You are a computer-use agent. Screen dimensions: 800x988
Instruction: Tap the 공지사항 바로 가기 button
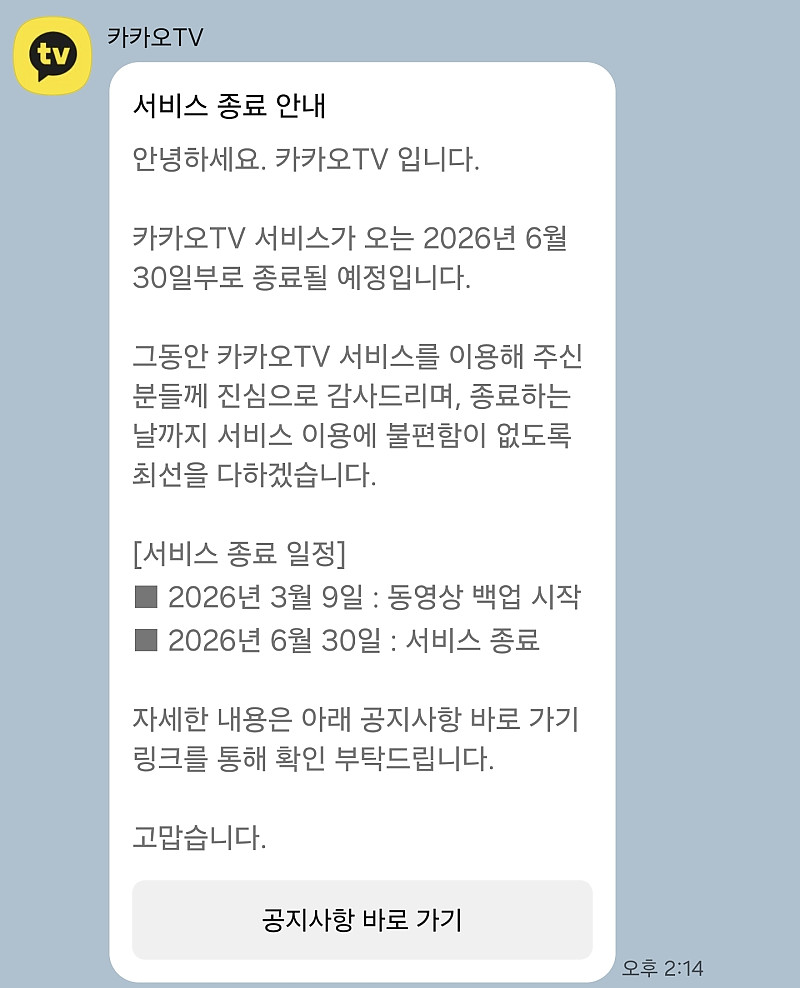pos(362,920)
